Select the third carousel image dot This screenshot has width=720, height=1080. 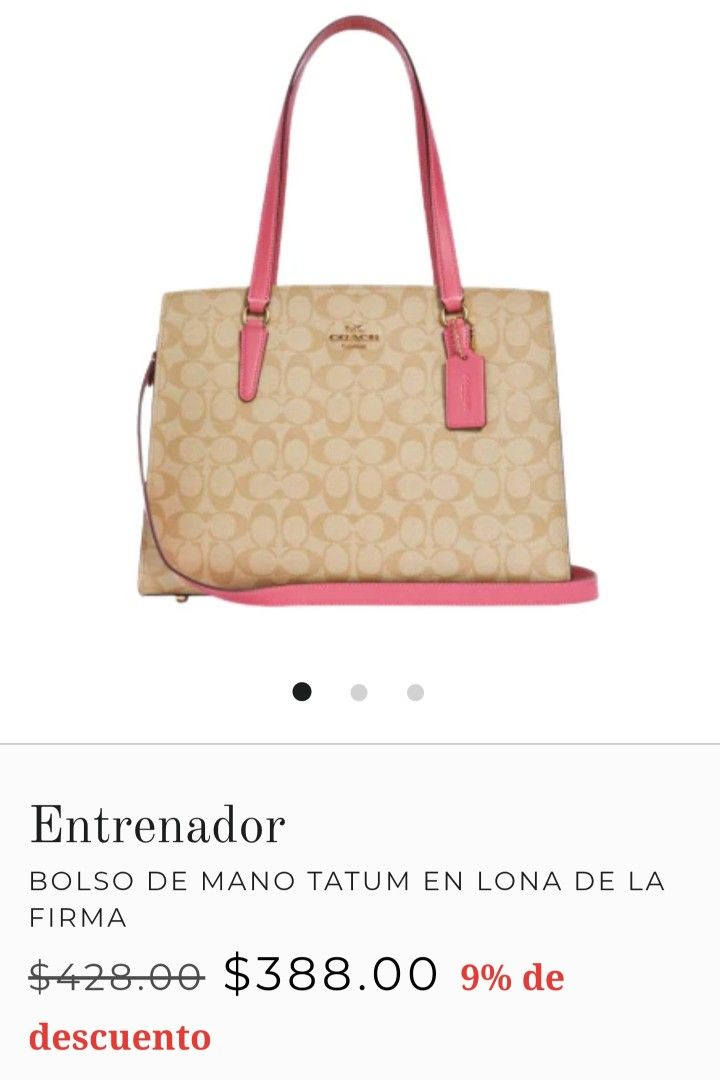415,692
